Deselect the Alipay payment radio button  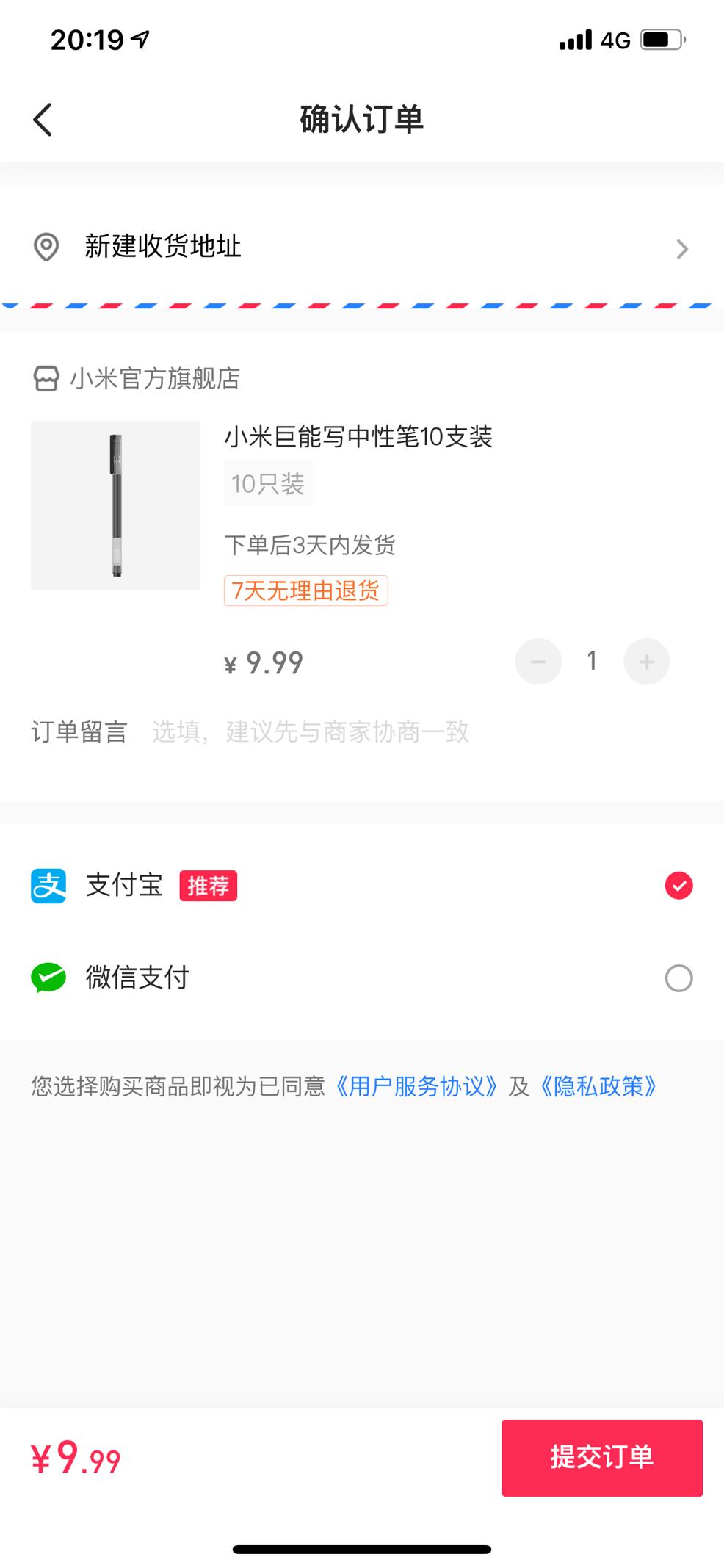pyautogui.click(x=679, y=886)
